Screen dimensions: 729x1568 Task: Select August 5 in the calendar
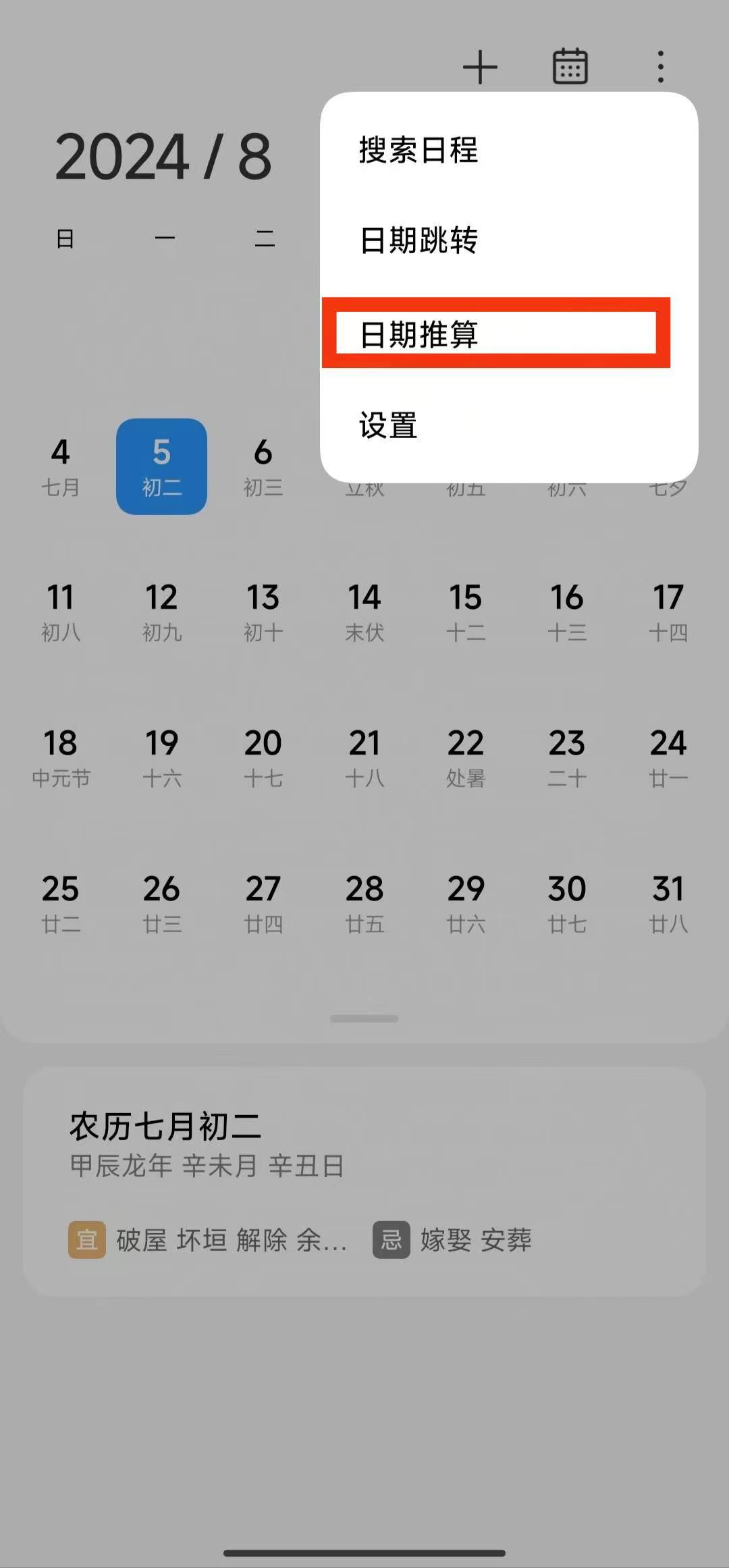coord(162,466)
